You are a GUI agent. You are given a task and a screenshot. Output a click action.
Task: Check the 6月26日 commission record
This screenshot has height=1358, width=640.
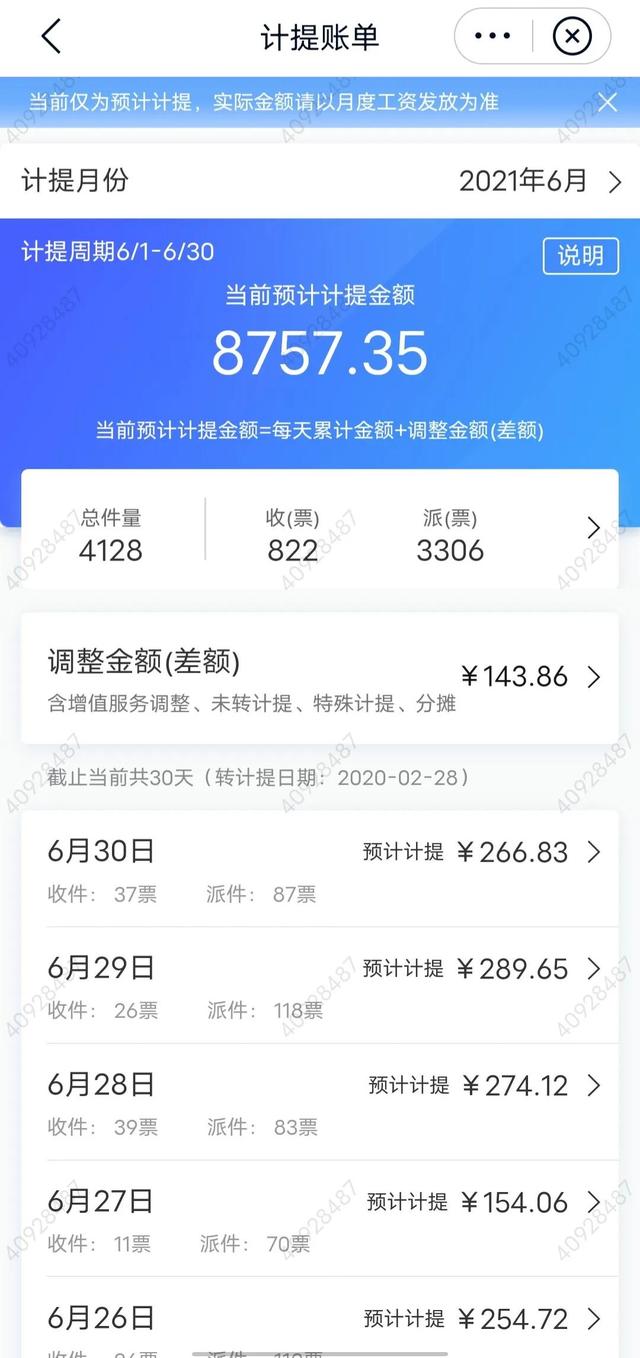tap(319, 1318)
